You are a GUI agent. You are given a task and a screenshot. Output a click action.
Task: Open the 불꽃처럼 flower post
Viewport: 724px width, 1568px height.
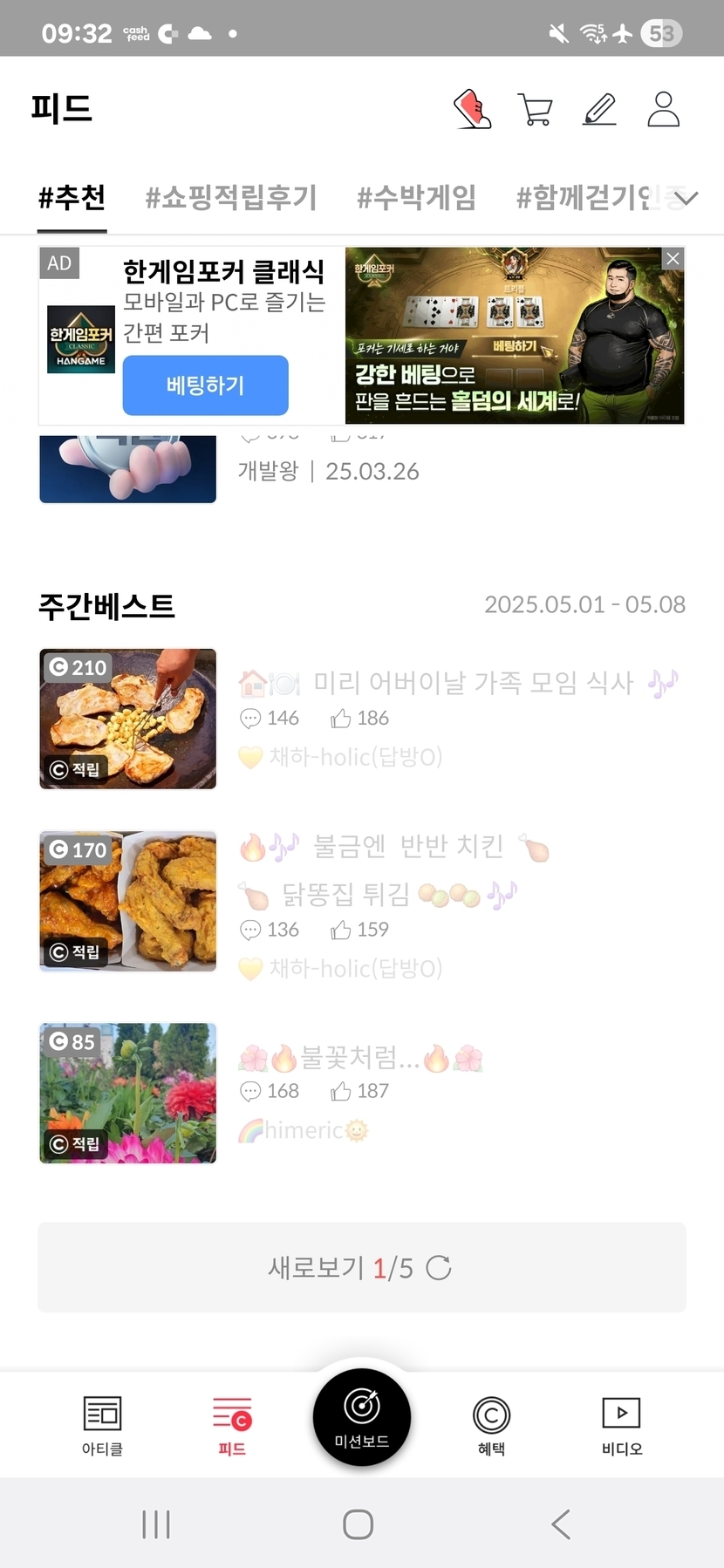359,1058
